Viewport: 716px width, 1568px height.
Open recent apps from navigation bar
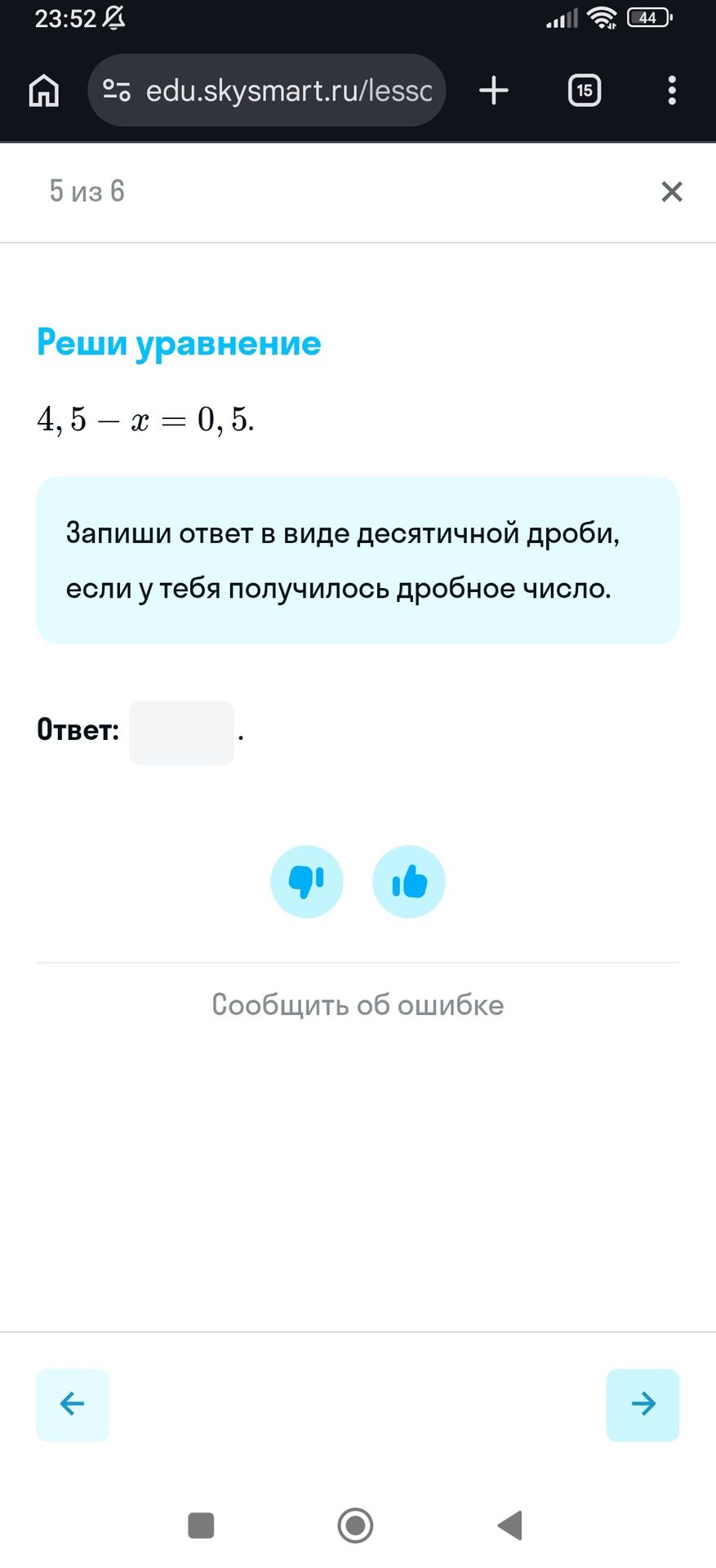(x=201, y=1525)
